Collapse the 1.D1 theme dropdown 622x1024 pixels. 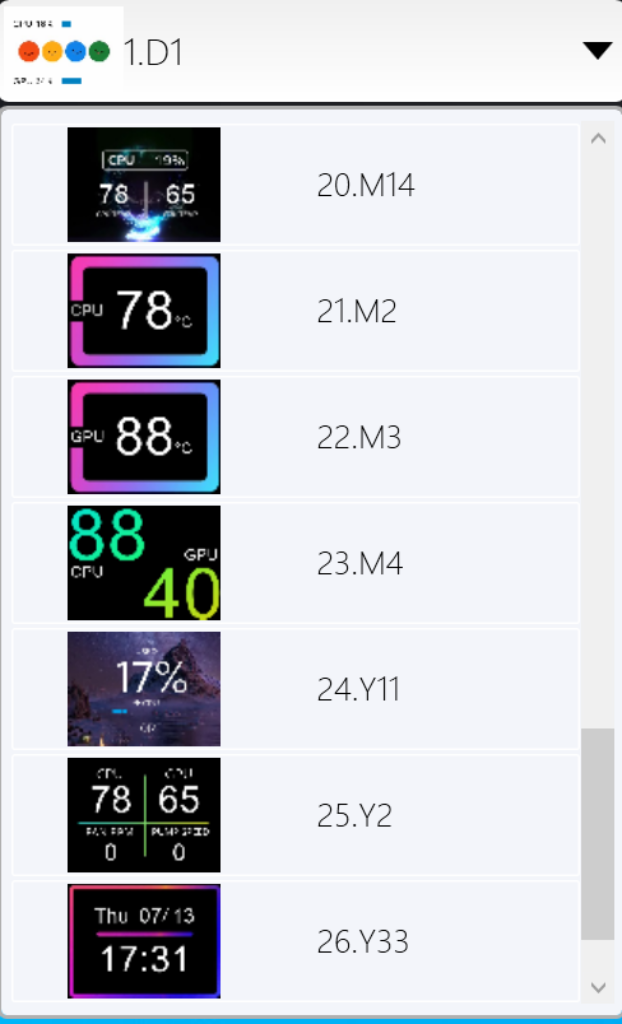pos(597,51)
